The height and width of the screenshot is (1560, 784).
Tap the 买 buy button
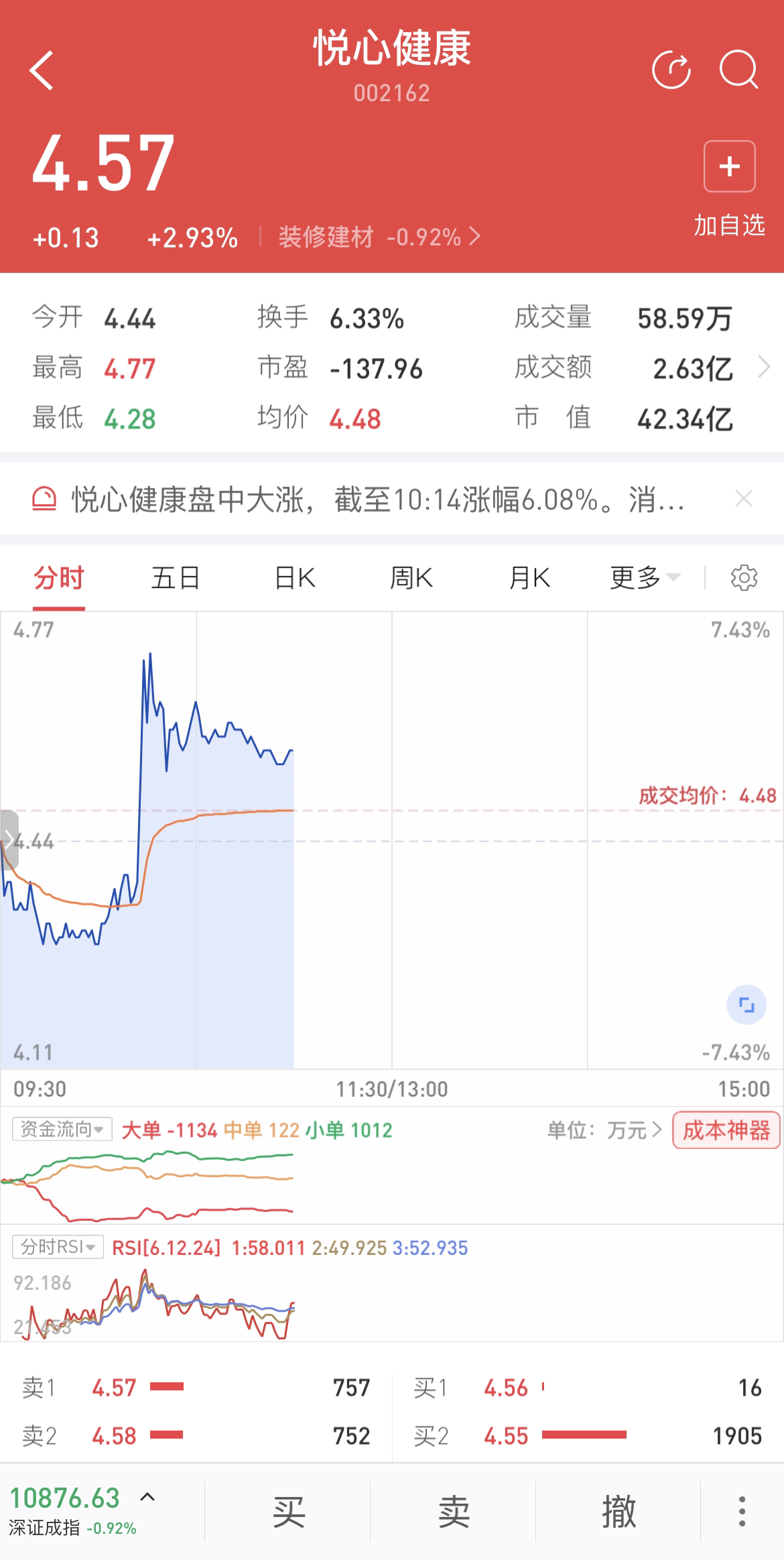click(288, 1512)
